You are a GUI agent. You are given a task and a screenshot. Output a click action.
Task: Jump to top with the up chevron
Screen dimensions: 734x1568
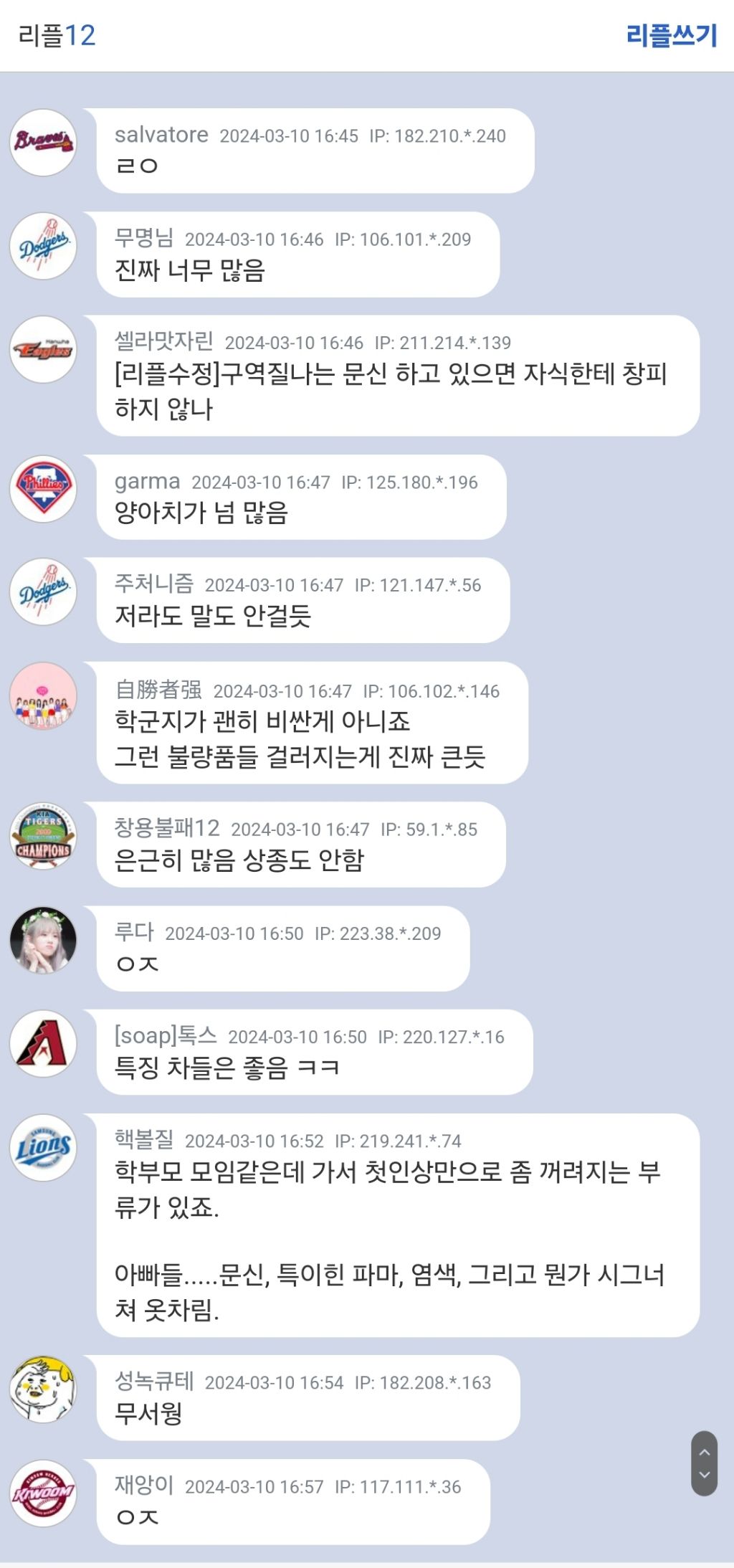pos(704,1453)
